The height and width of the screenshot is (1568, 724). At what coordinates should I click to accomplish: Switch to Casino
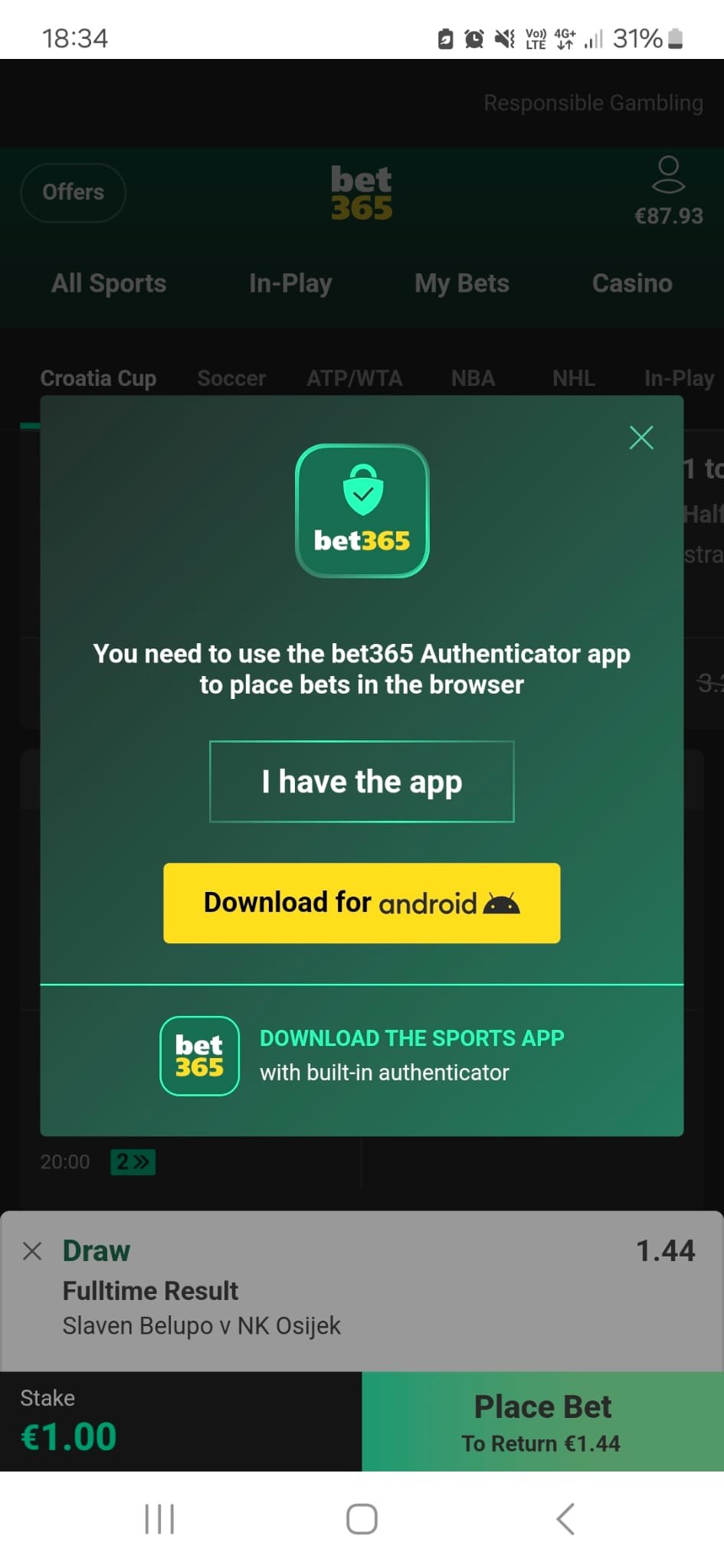pyautogui.click(x=632, y=283)
